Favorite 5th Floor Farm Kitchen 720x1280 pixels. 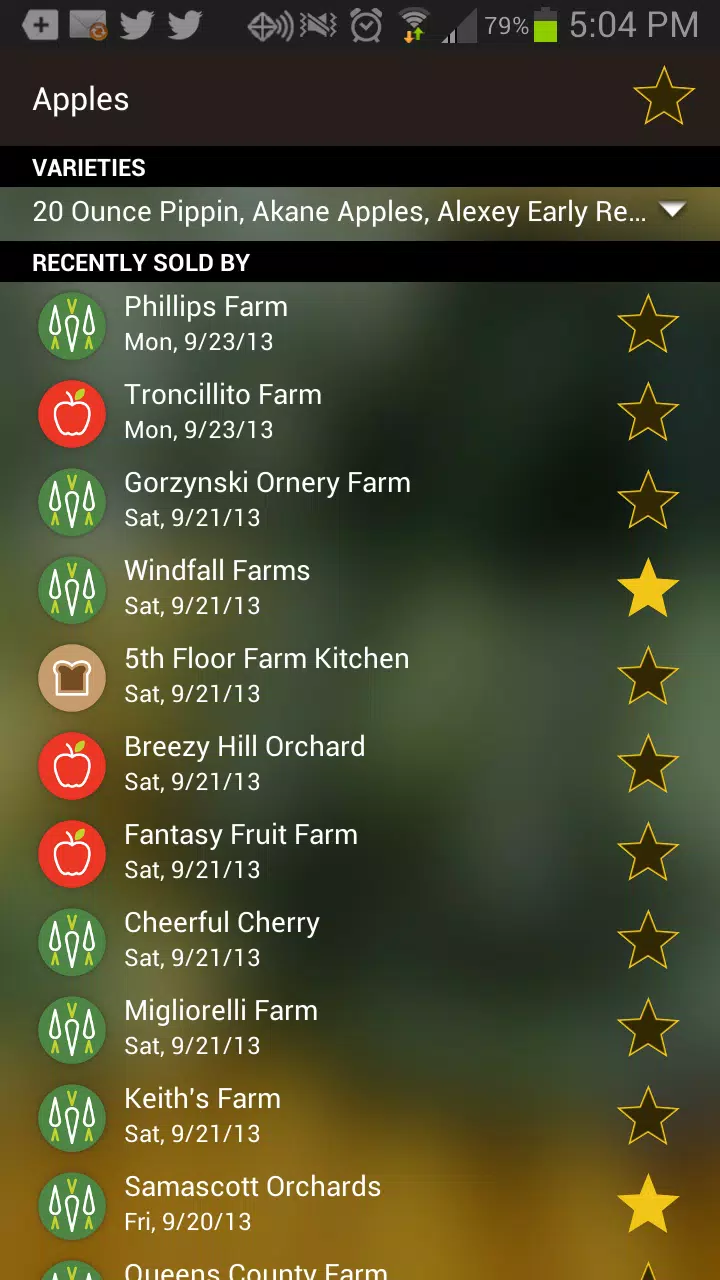[x=647, y=676]
